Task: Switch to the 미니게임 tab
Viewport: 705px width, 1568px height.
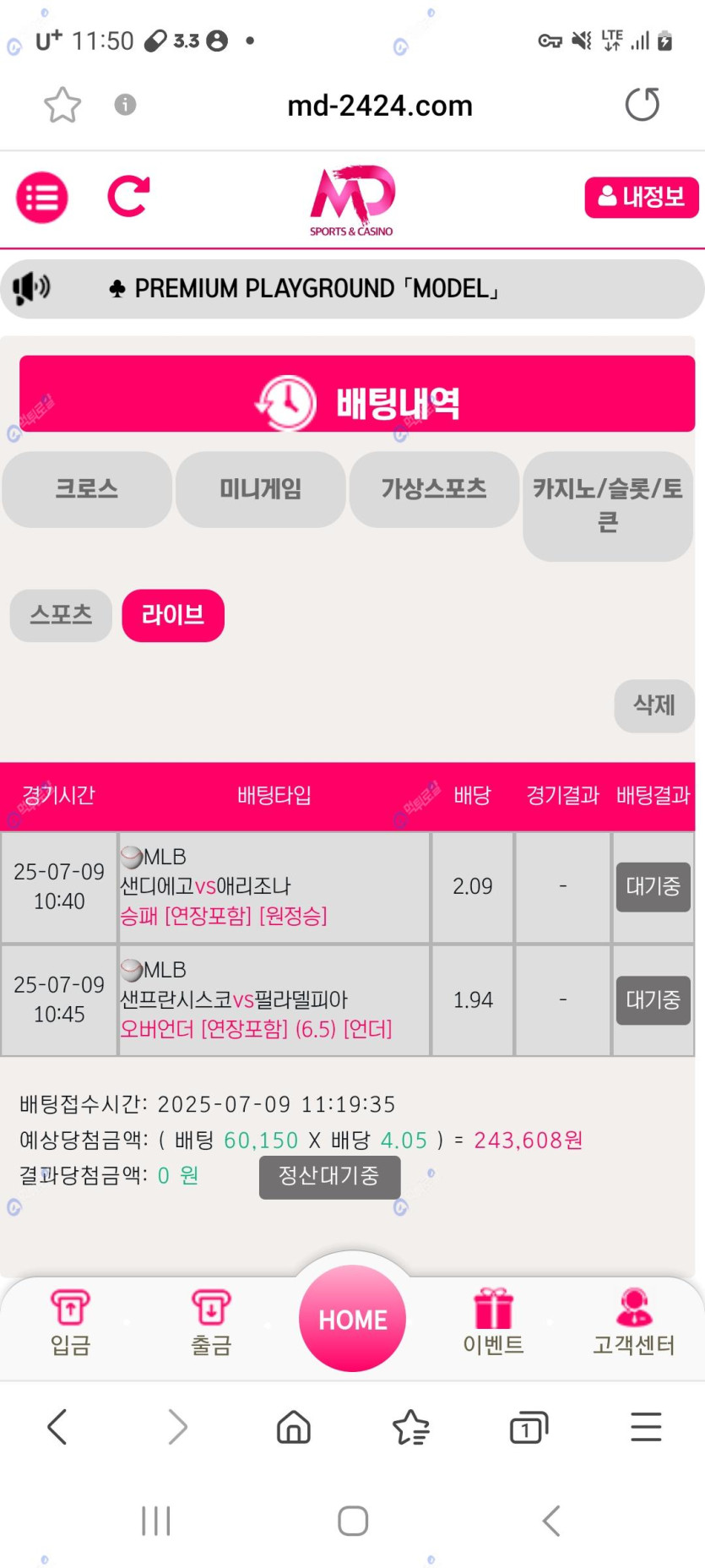Action: [x=260, y=489]
